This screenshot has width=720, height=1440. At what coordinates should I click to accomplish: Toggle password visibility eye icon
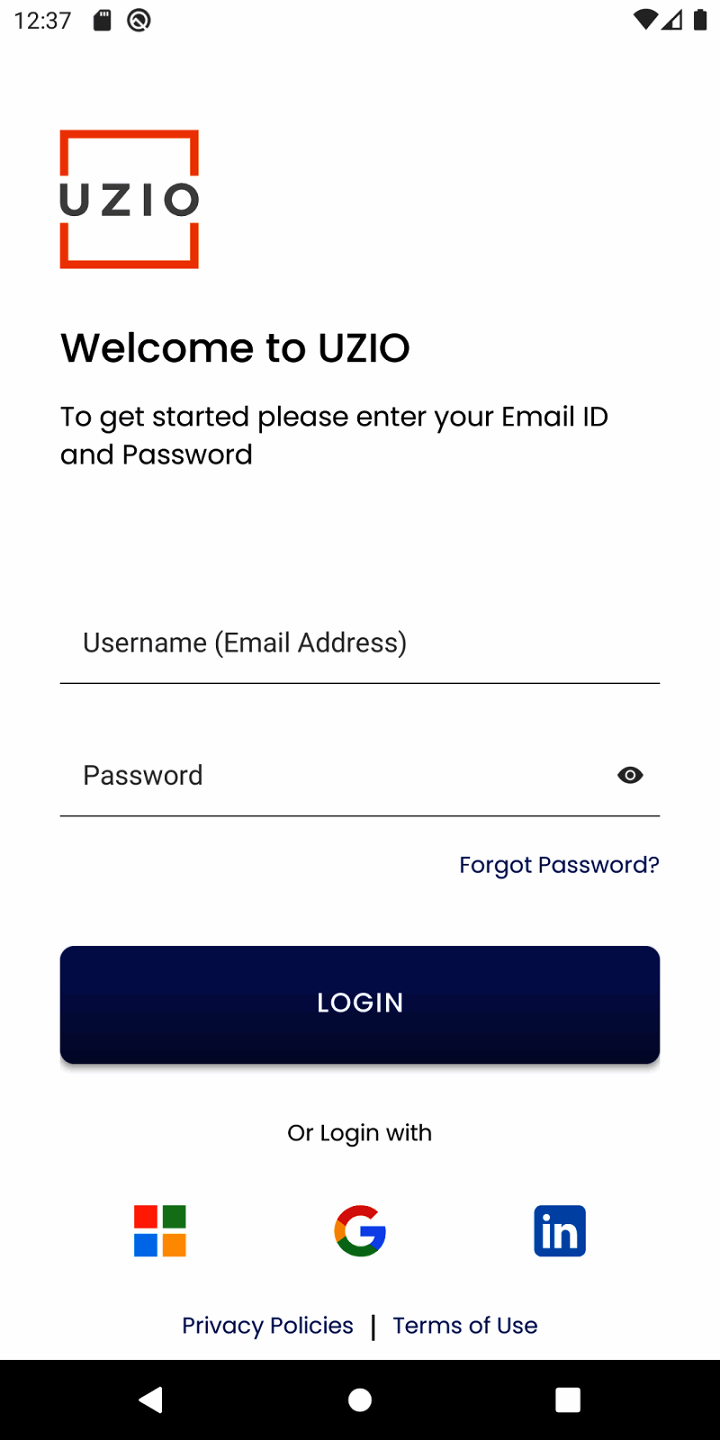630,776
